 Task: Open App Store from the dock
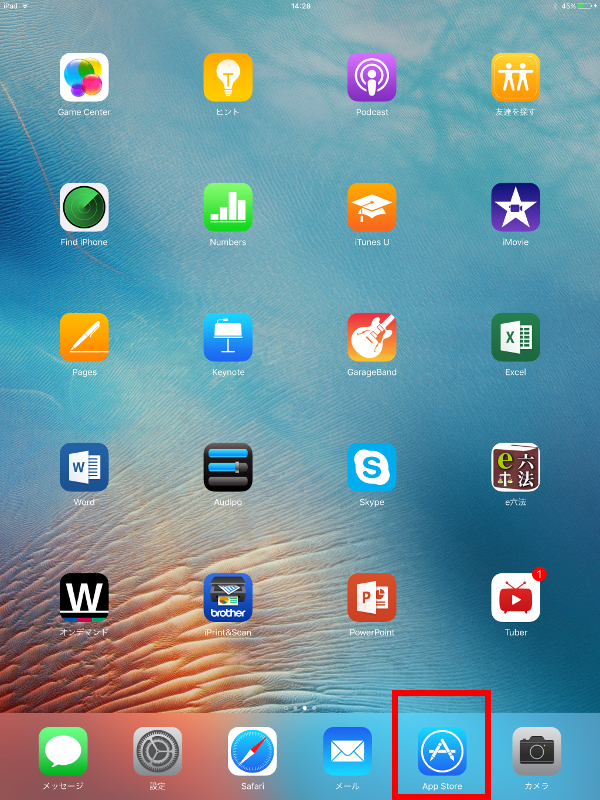[442, 751]
